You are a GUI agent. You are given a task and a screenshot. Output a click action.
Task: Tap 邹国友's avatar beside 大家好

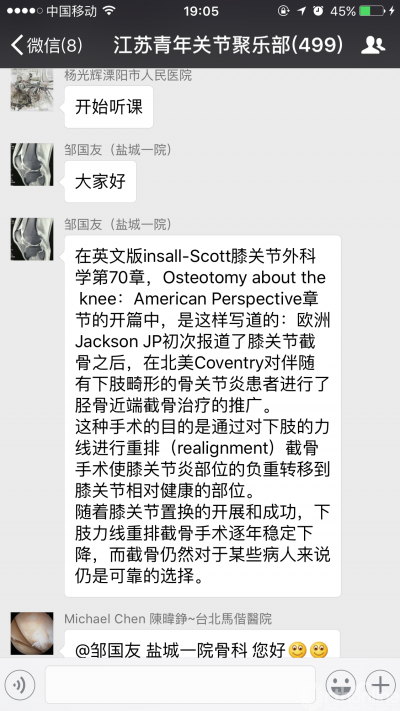(32, 165)
